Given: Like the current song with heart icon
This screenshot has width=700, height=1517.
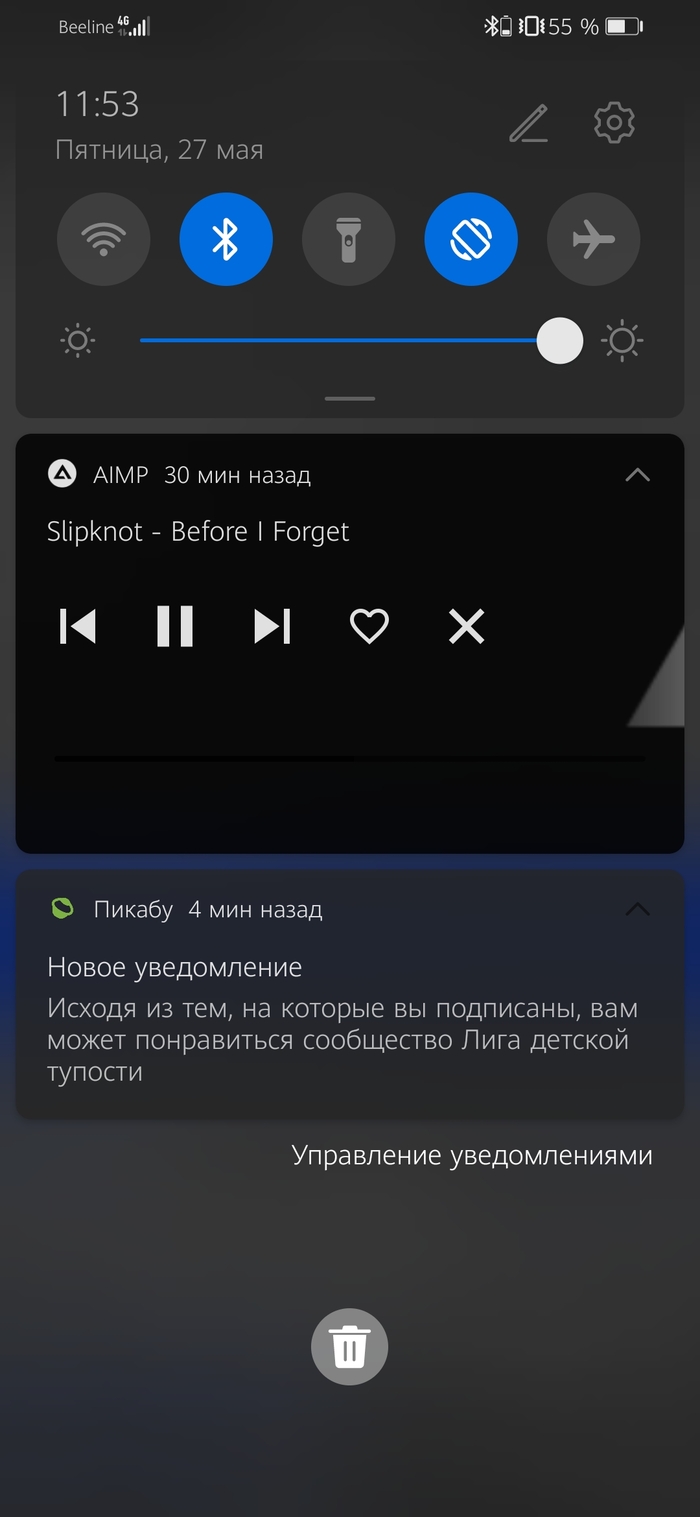Looking at the screenshot, I should 369,627.
